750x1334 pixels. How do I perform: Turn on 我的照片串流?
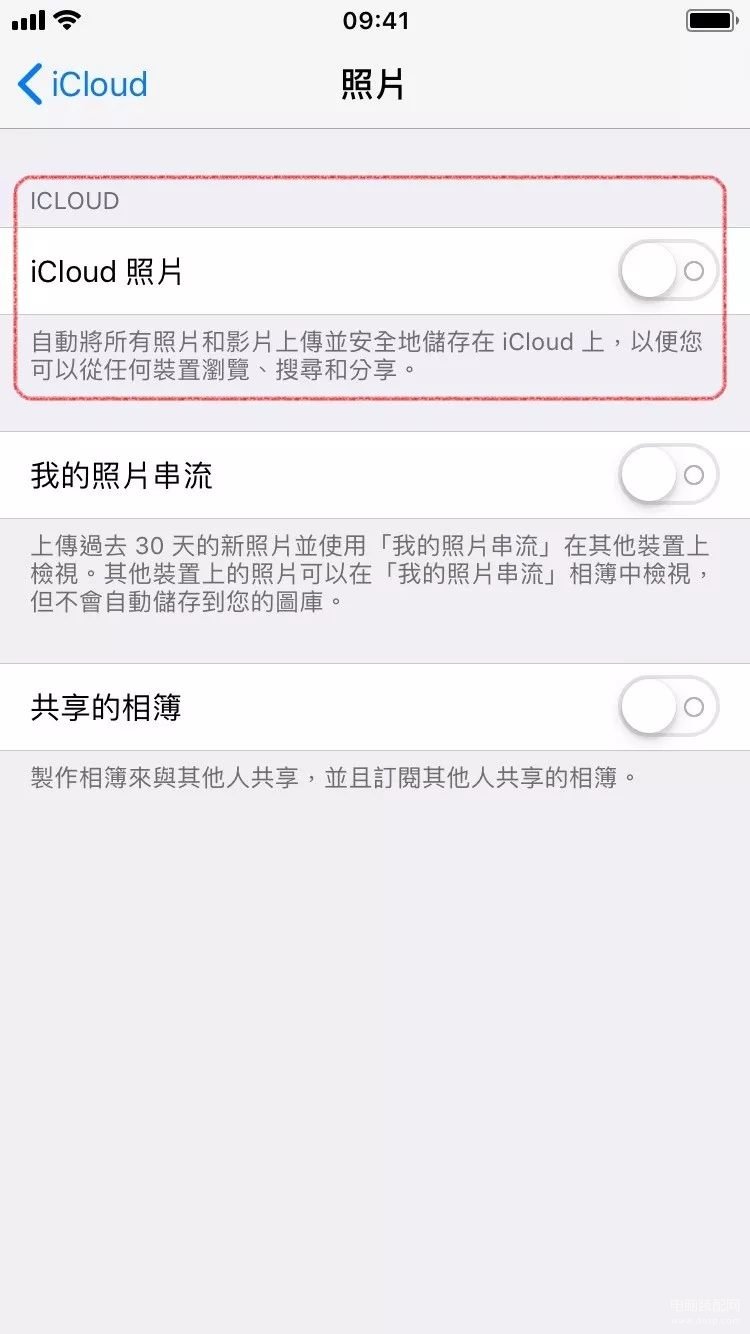(668, 475)
